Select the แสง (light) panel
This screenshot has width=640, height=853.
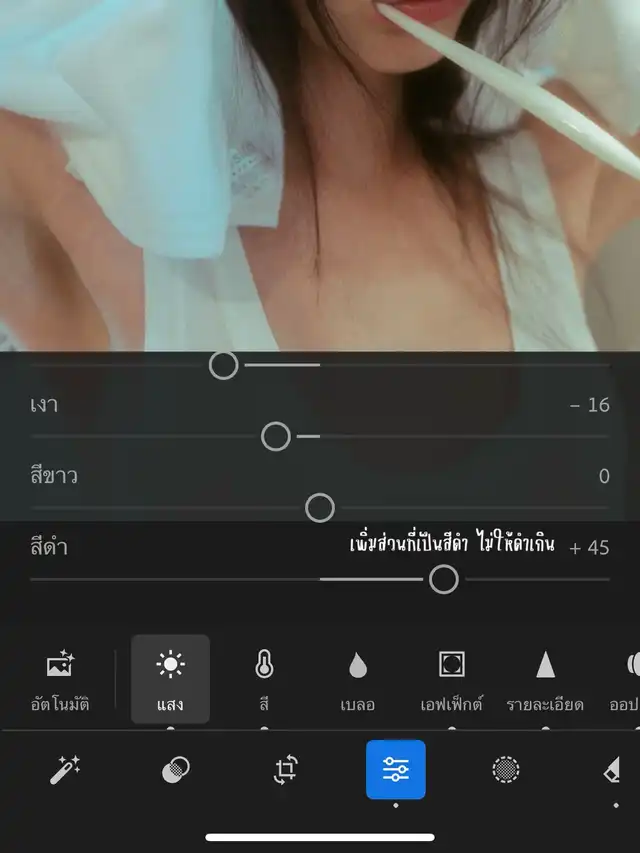(170, 679)
